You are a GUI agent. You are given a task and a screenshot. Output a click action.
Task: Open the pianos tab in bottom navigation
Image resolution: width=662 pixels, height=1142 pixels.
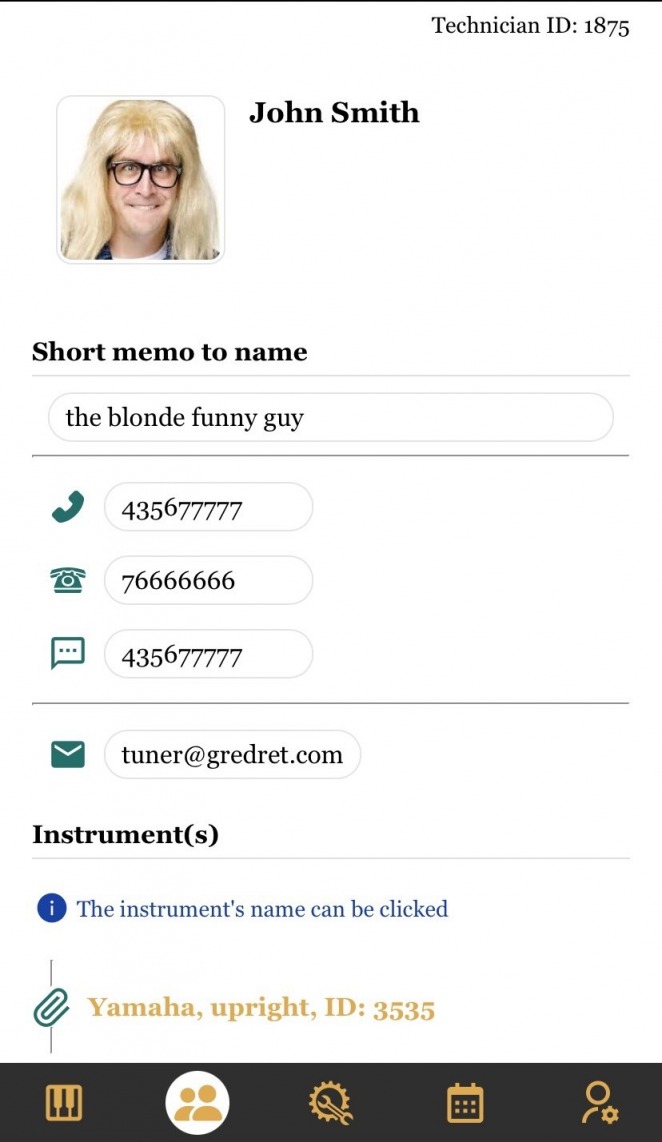[x=64, y=1103]
